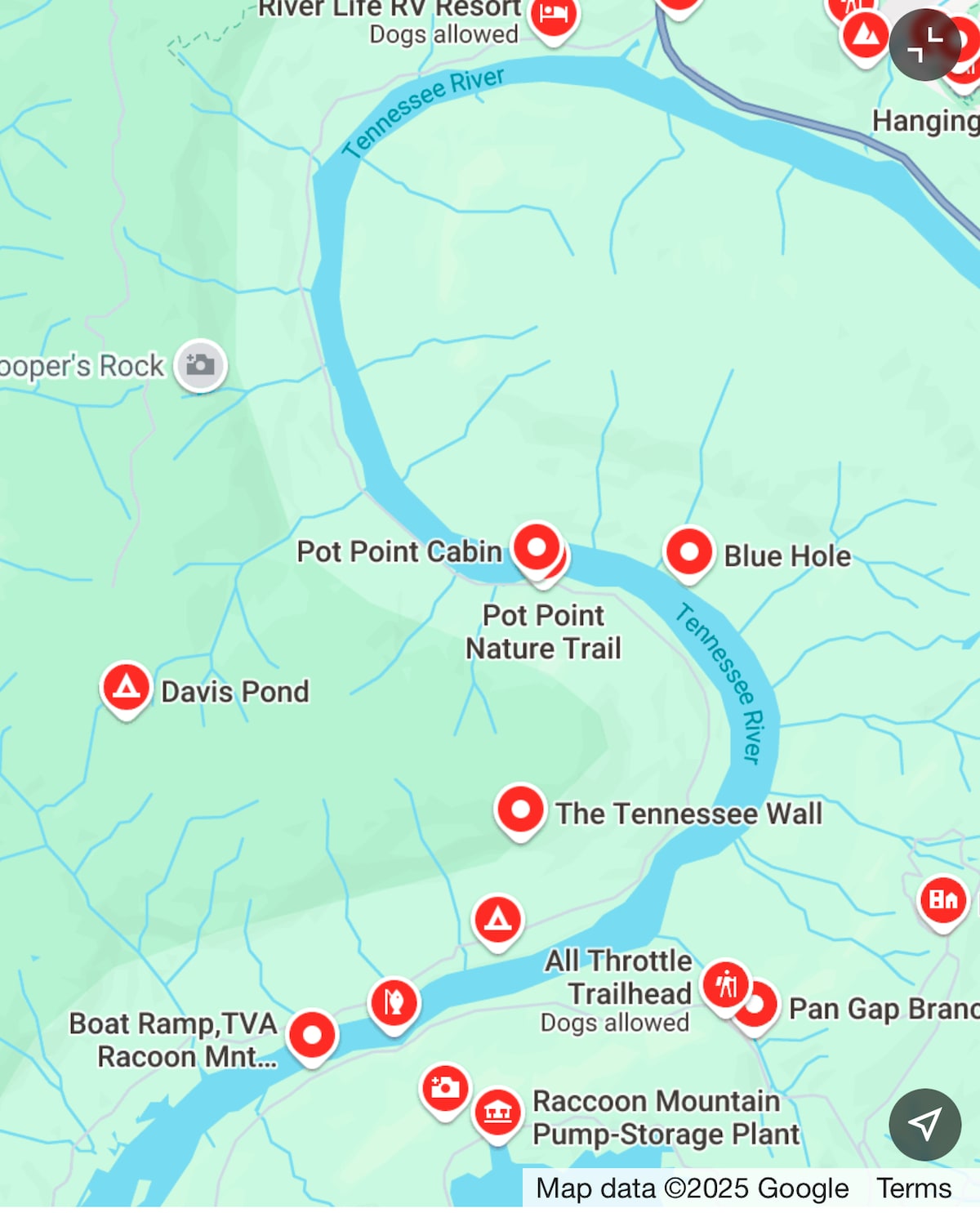Viewport: 980px width, 1213px height.
Task: Open the home-store pin at right edge
Action: [943, 900]
